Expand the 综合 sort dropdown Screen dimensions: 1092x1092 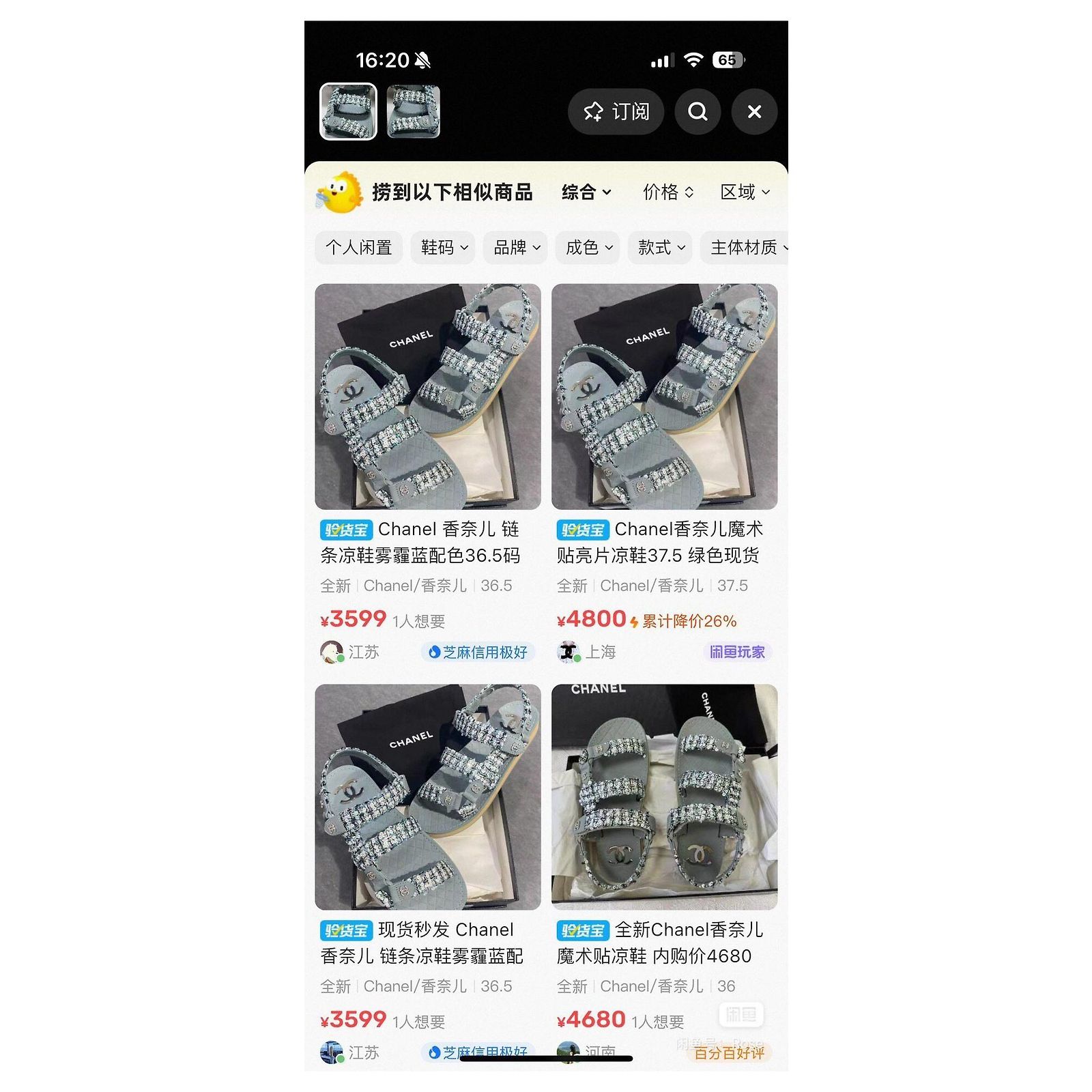click(586, 192)
